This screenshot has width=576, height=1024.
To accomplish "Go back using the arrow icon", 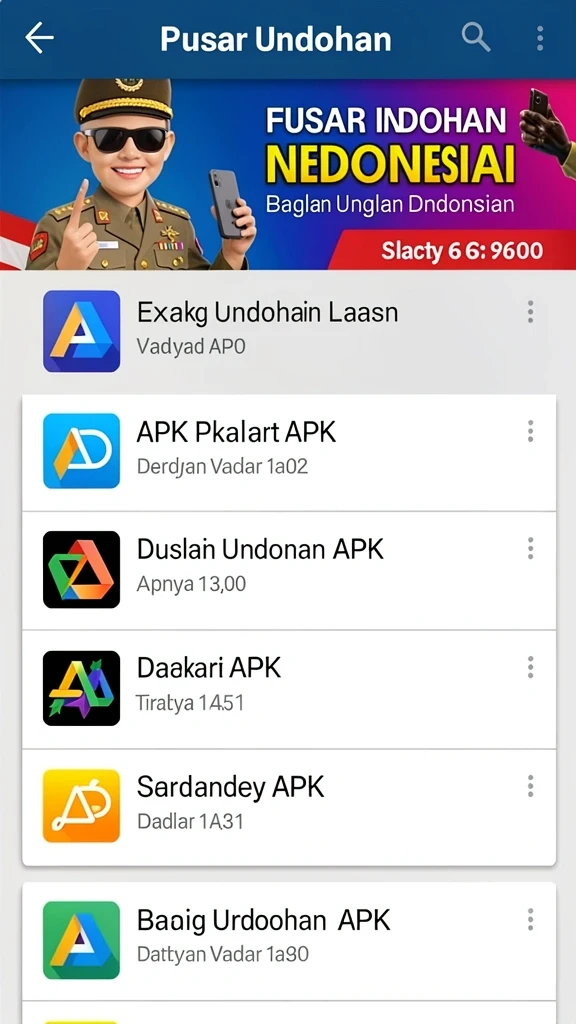I will (39, 39).
